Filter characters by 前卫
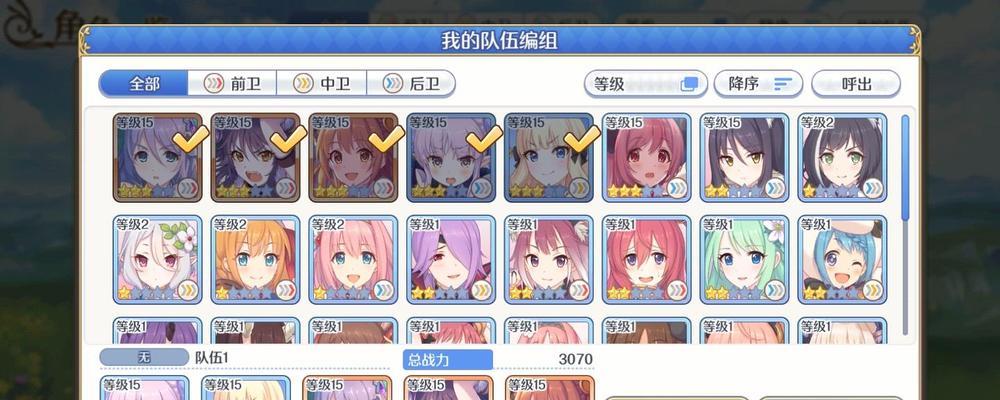This screenshot has height=400, width=1000. click(x=233, y=84)
